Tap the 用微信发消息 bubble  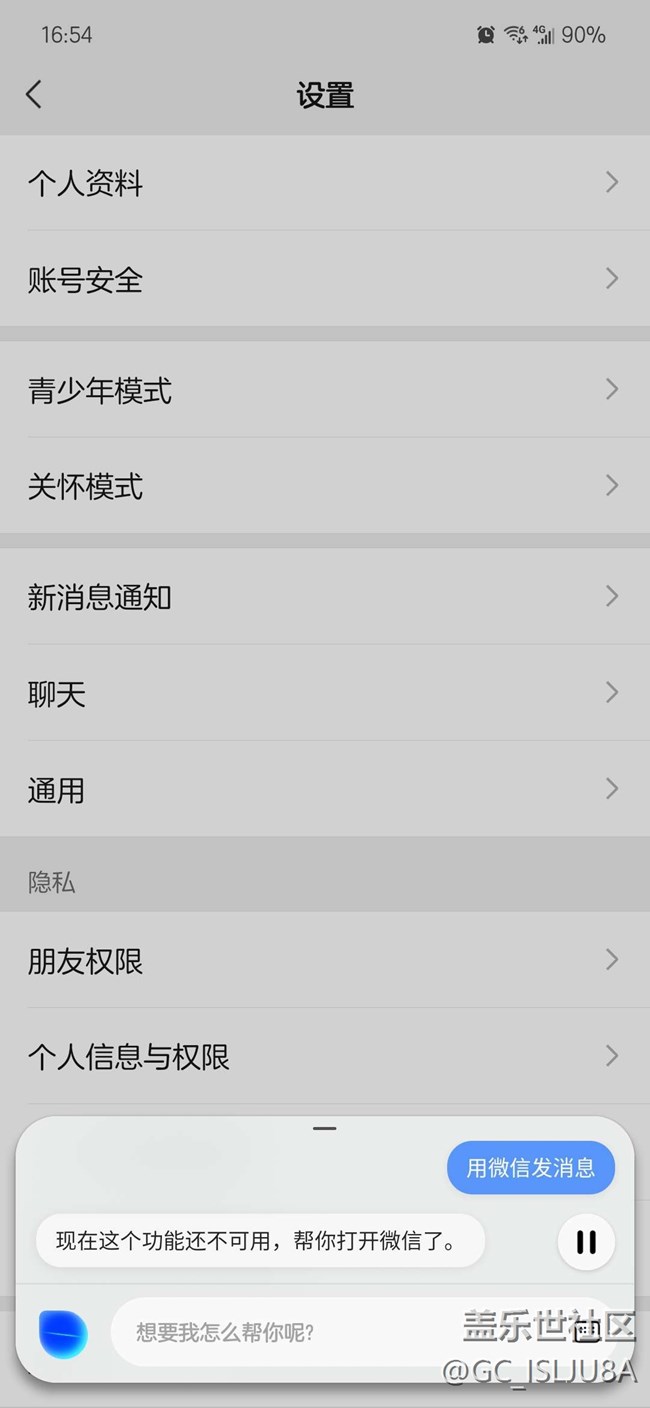pos(531,1167)
